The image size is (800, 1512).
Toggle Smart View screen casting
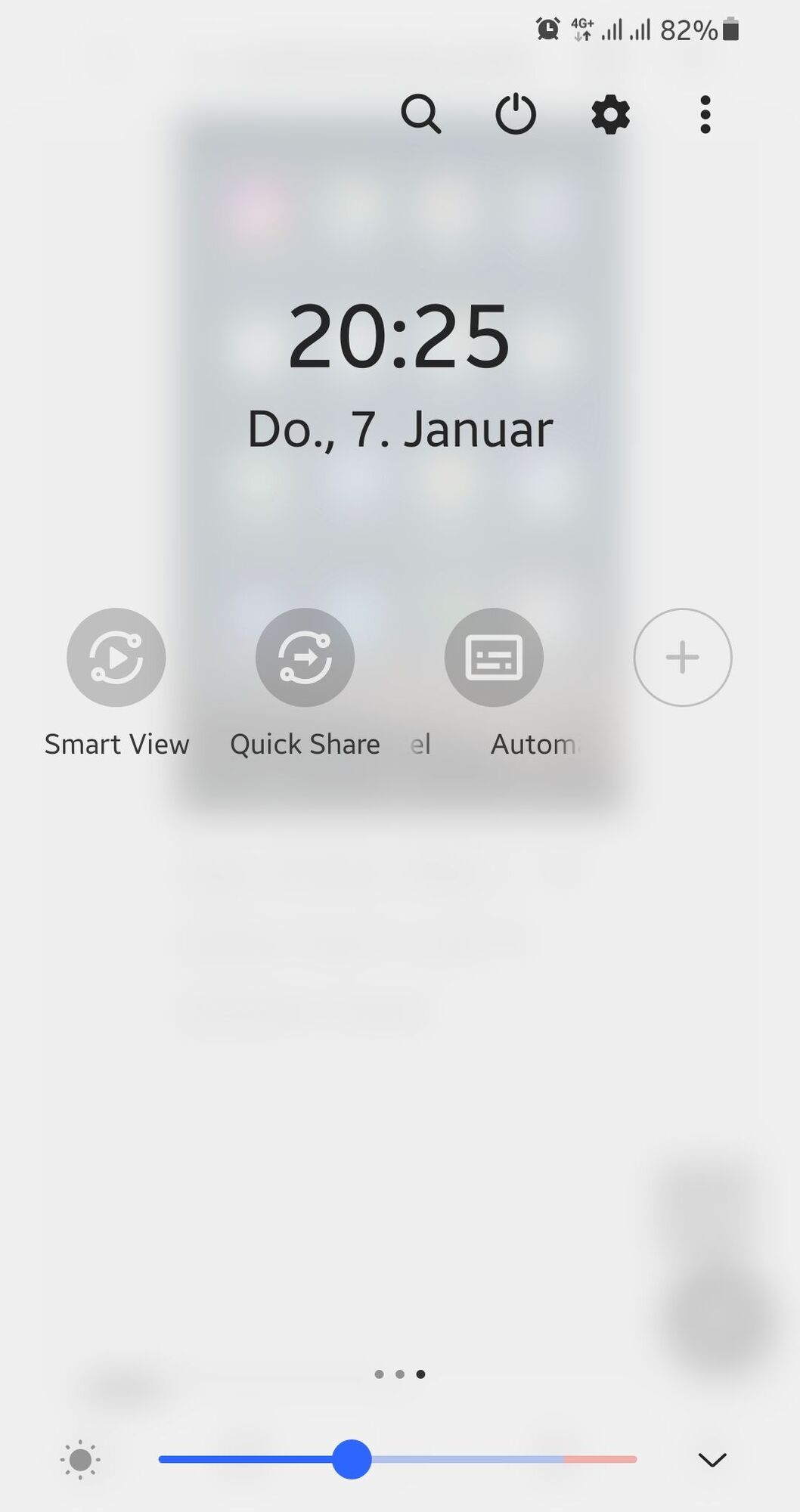(x=116, y=657)
